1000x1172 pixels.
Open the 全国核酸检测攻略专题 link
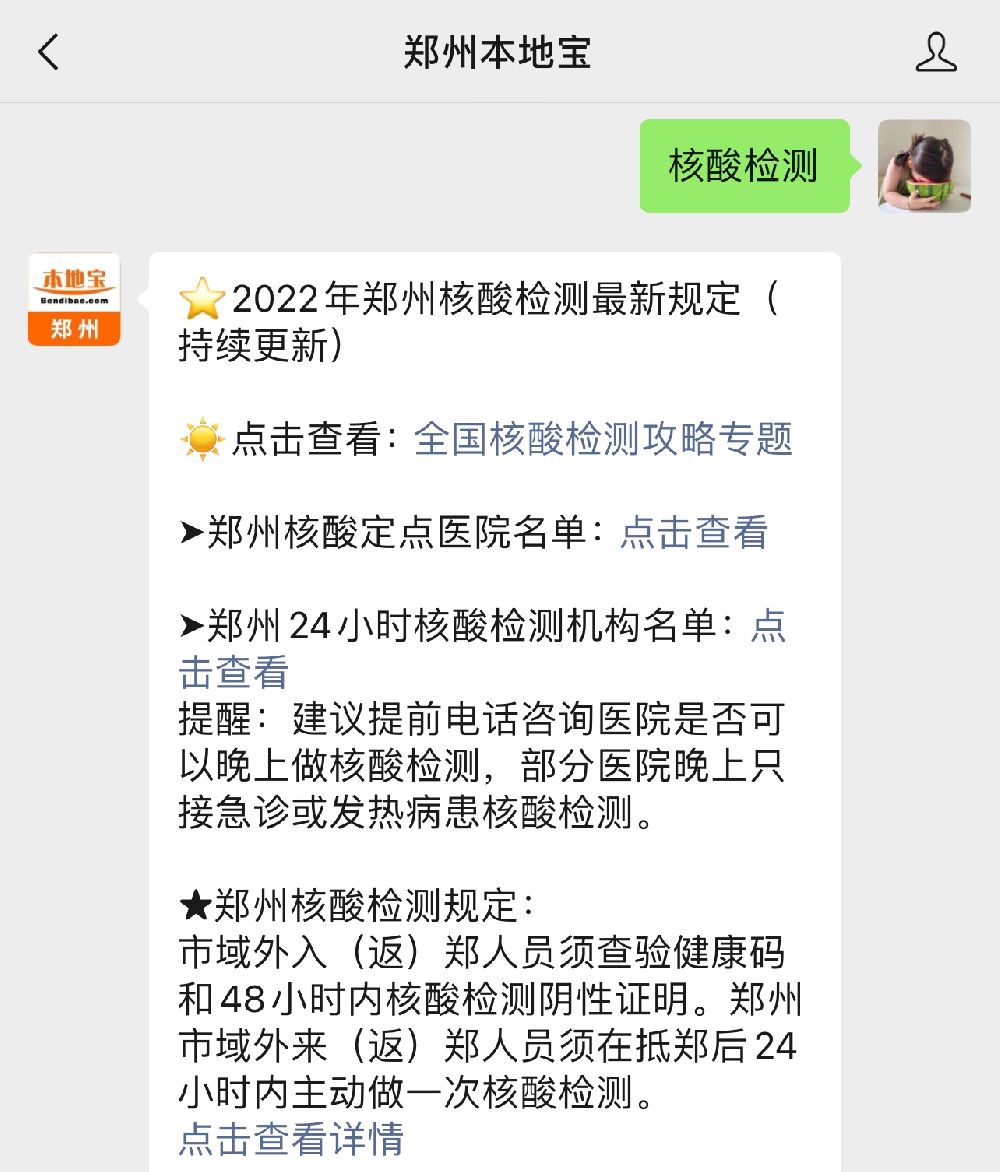click(x=602, y=439)
